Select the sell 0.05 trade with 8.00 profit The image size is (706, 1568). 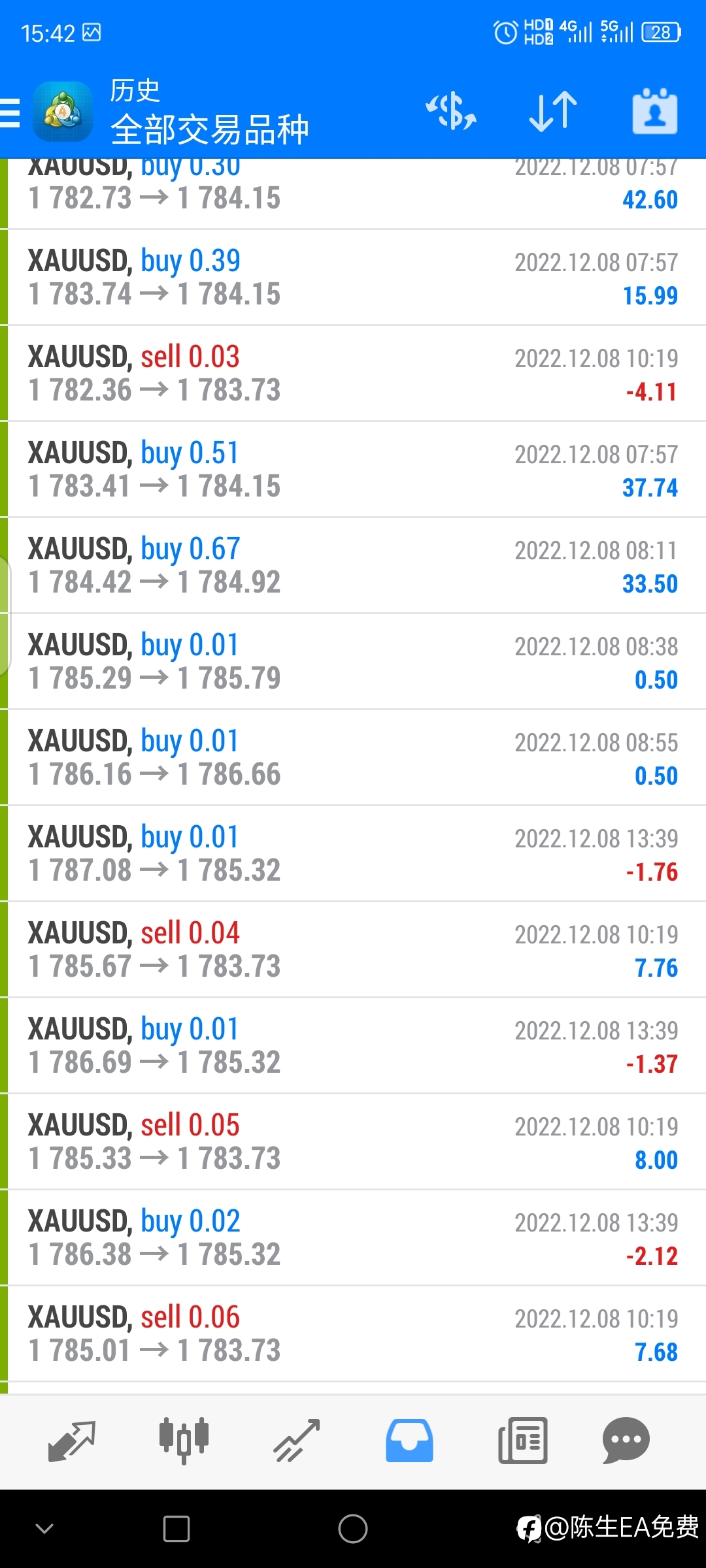point(353,1142)
